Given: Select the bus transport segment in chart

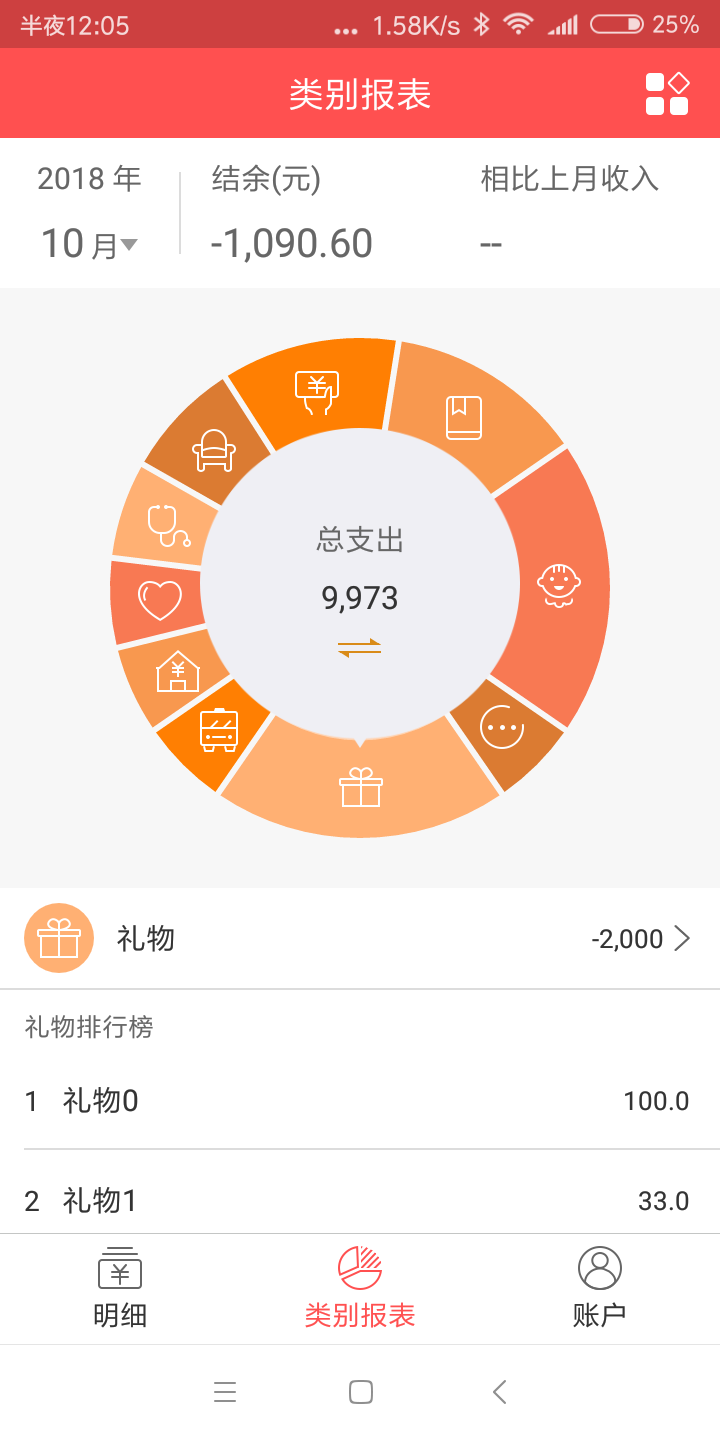Looking at the screenshot, I should pyautogui.click(x=219, y=729).
